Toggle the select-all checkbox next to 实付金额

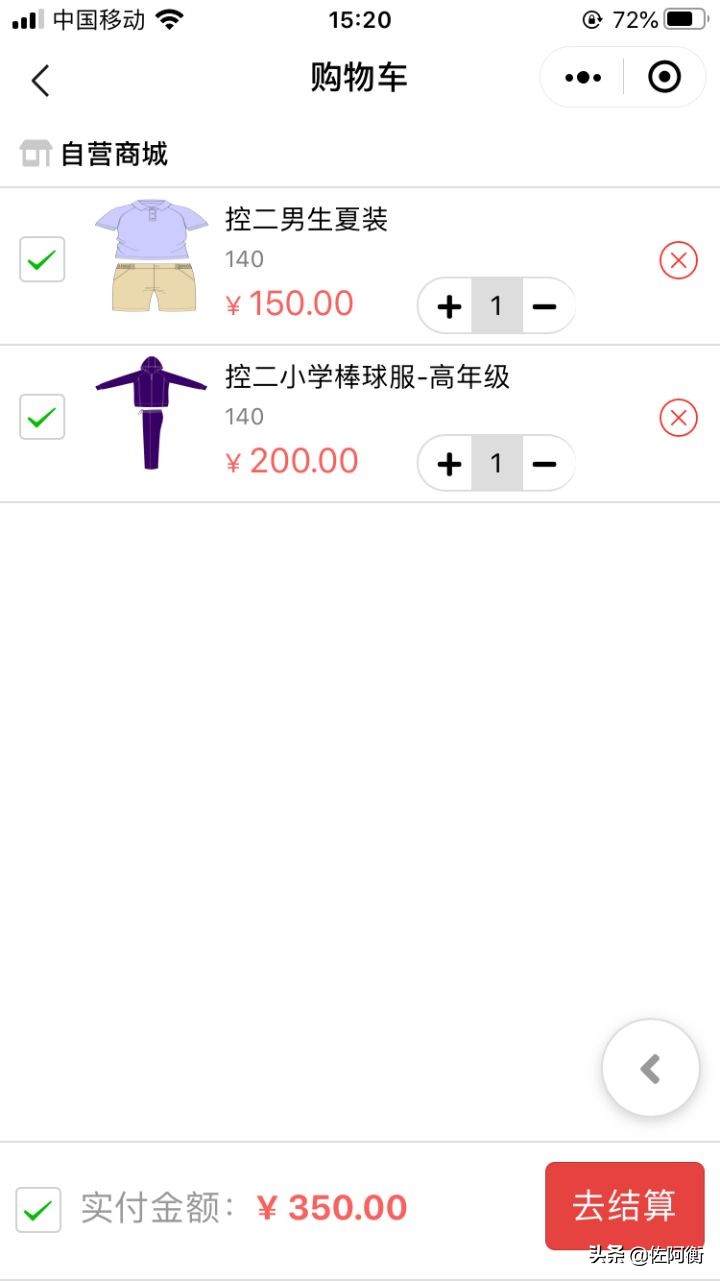tap(37, 1210)
